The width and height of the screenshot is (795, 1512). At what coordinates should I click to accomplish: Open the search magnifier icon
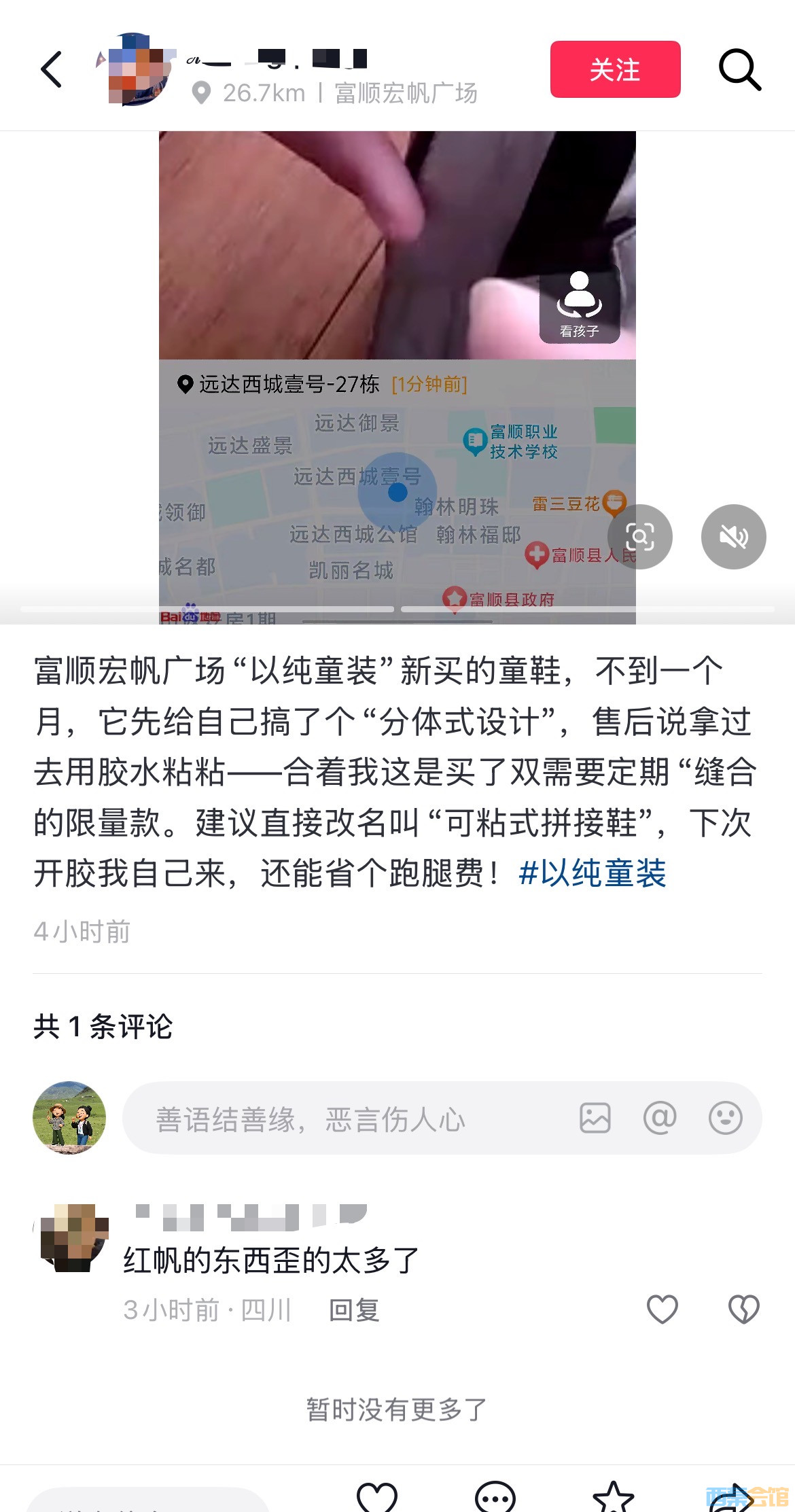point(739,69)
